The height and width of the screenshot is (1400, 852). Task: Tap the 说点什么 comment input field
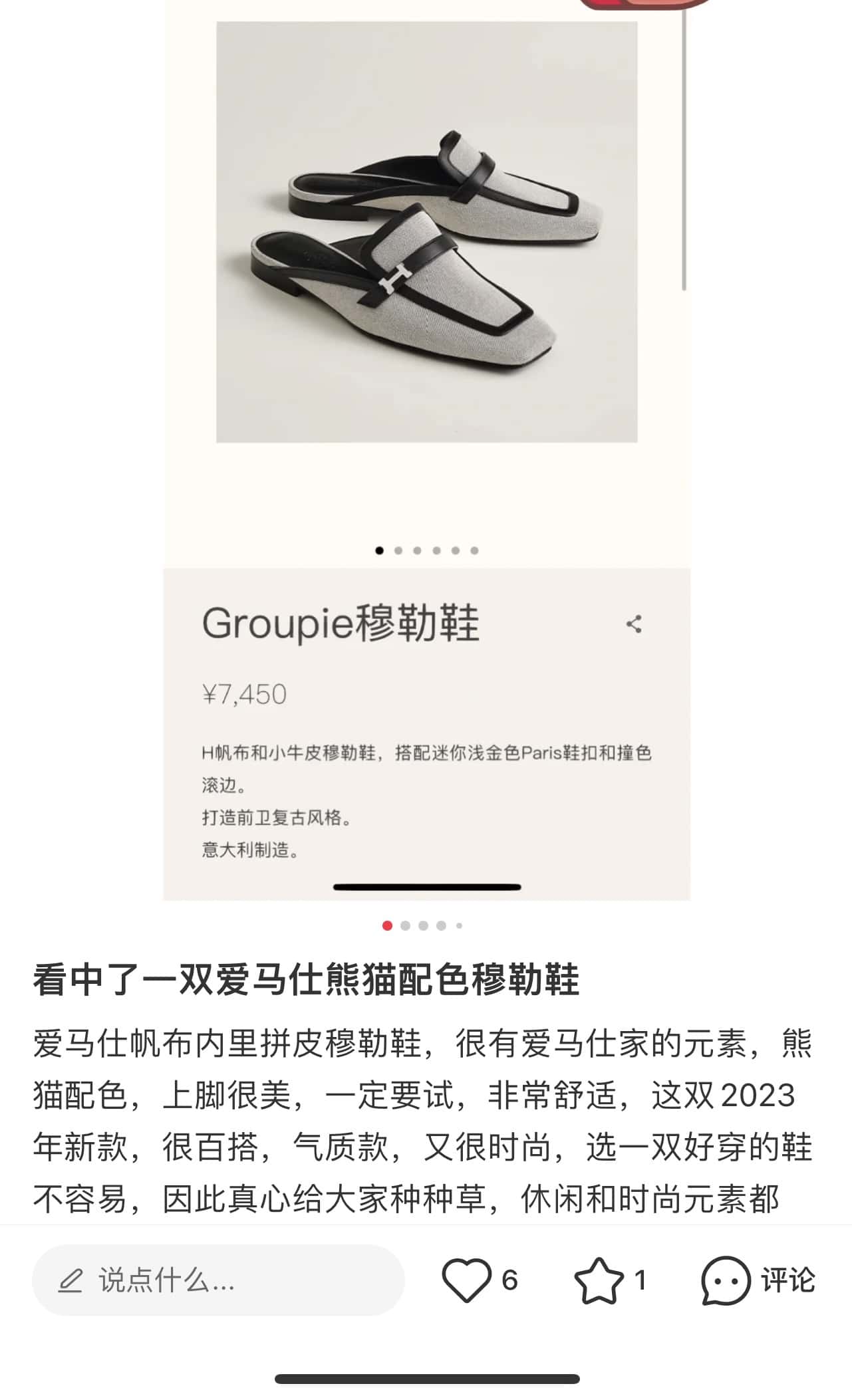218,1280
